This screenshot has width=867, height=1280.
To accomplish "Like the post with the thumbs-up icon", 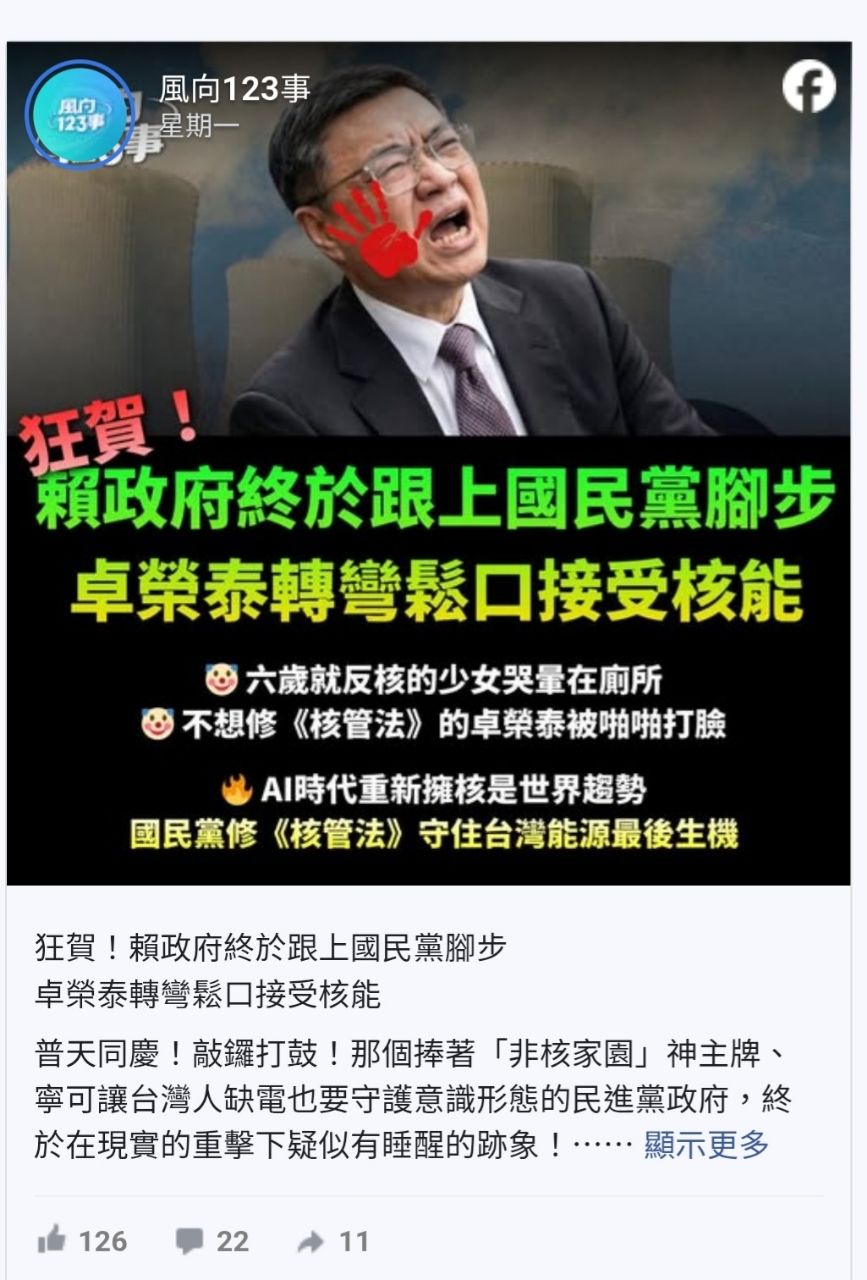I will coord(51,1241).
